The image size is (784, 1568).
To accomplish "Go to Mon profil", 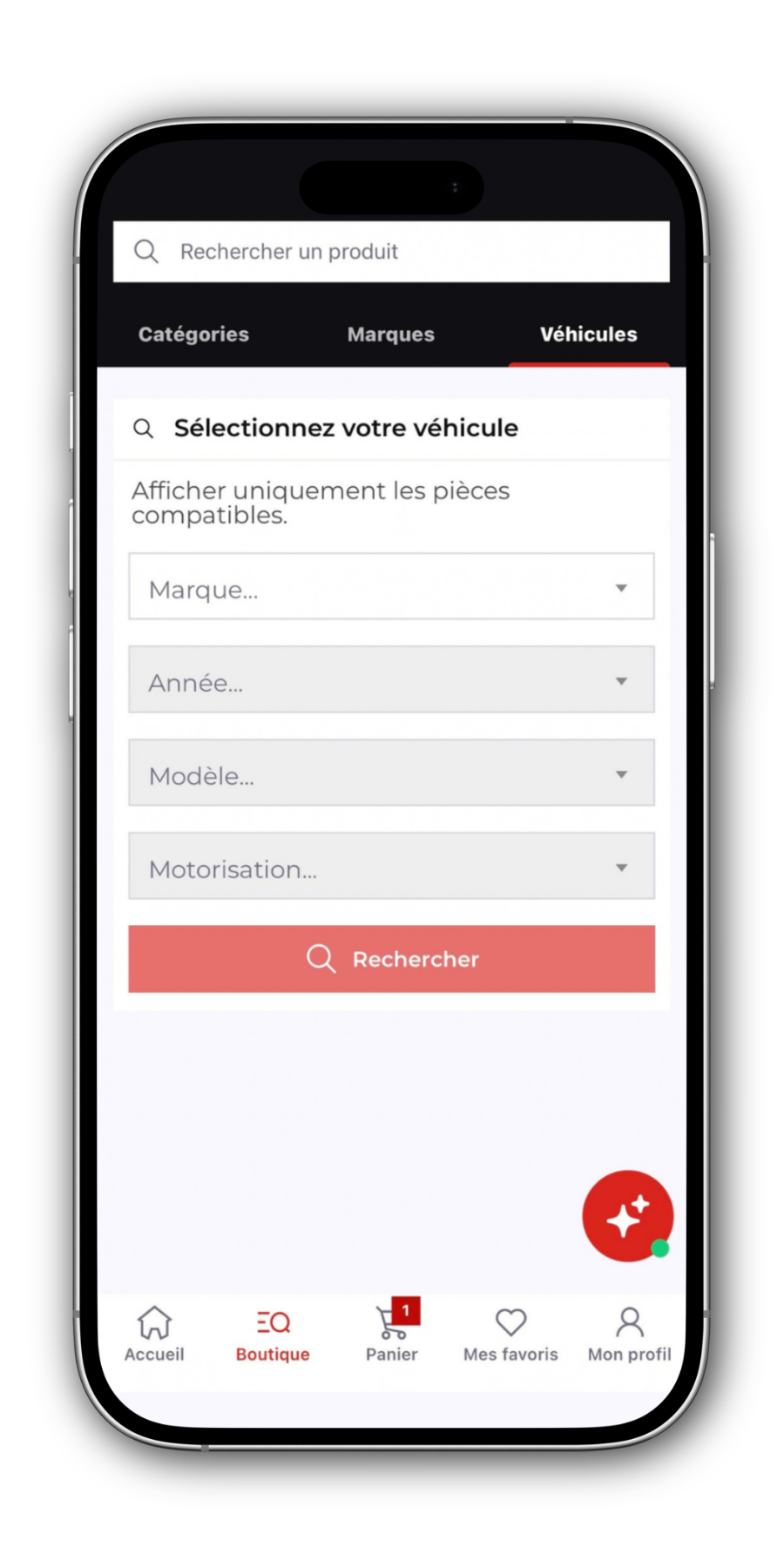I will pyautogui.click(x=629, y=1335).
